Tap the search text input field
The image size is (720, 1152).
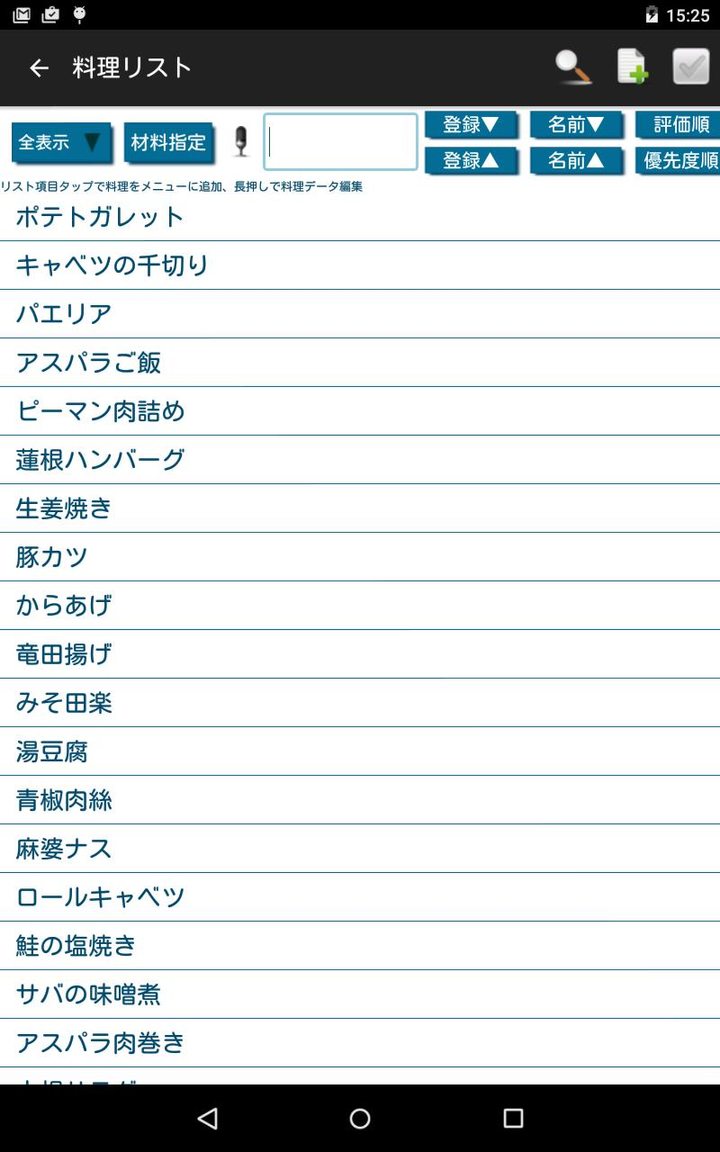[x=338, y=142]
